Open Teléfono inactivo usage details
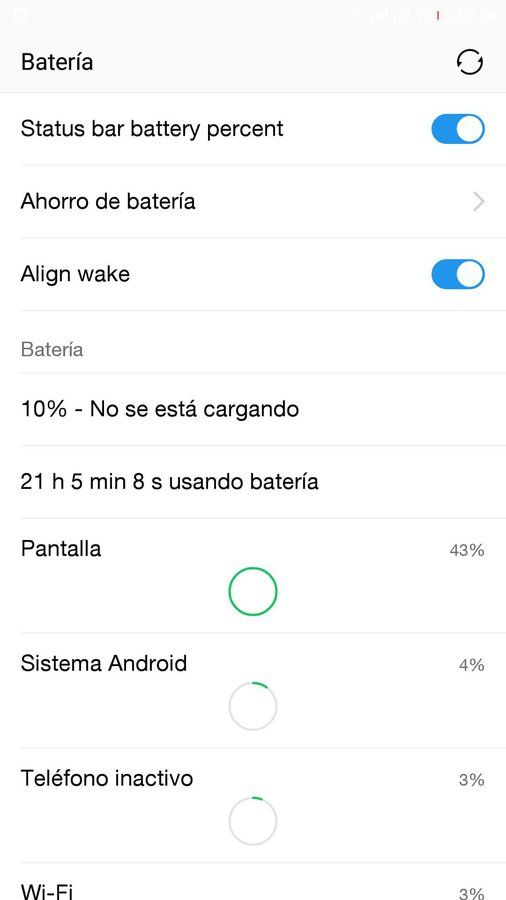Image resolution: width=506 pixels, height=900 pixels. pyautogui.click(x=253, y=805)
